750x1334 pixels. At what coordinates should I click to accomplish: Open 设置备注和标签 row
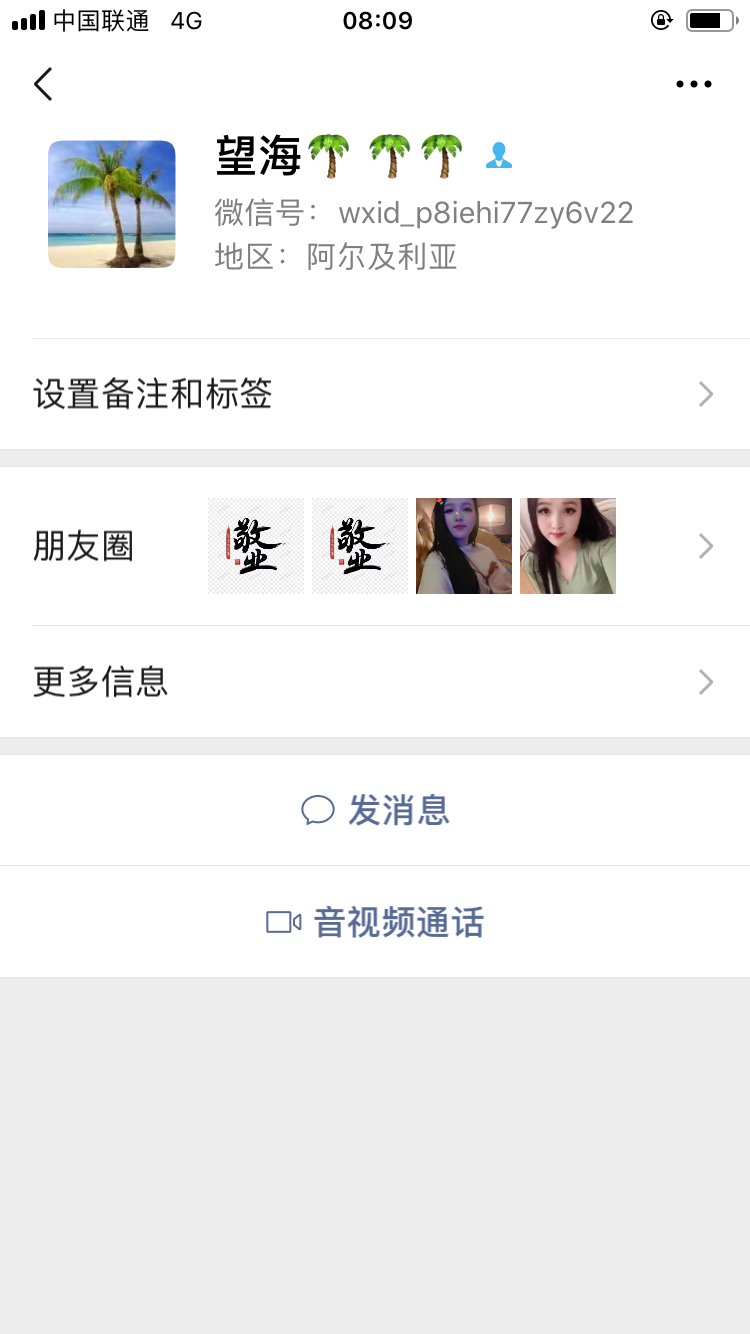click(374, 394)
